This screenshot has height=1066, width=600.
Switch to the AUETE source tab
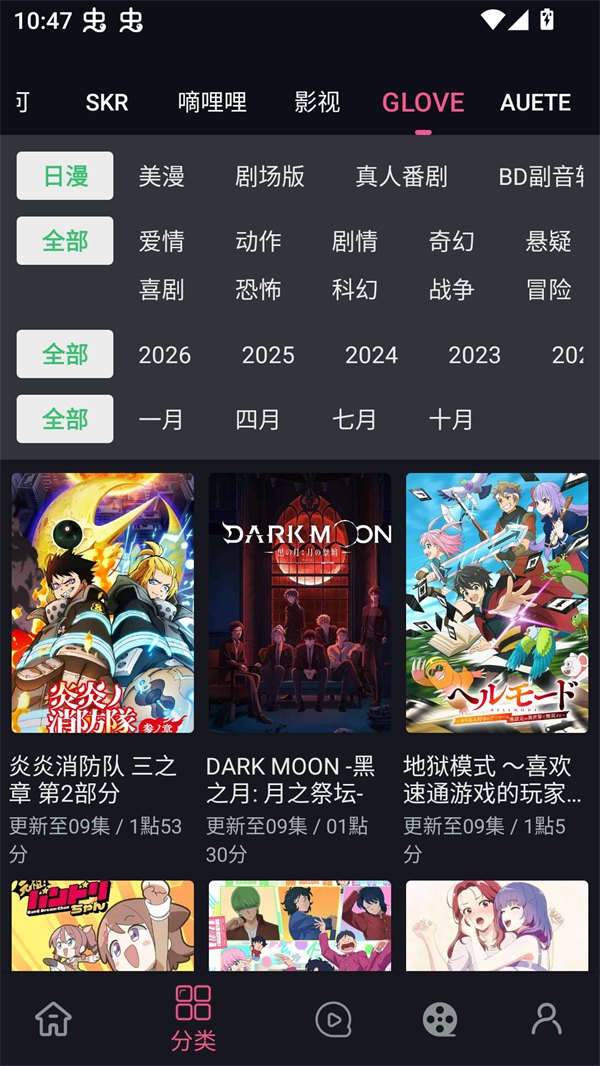coord(535,103)
